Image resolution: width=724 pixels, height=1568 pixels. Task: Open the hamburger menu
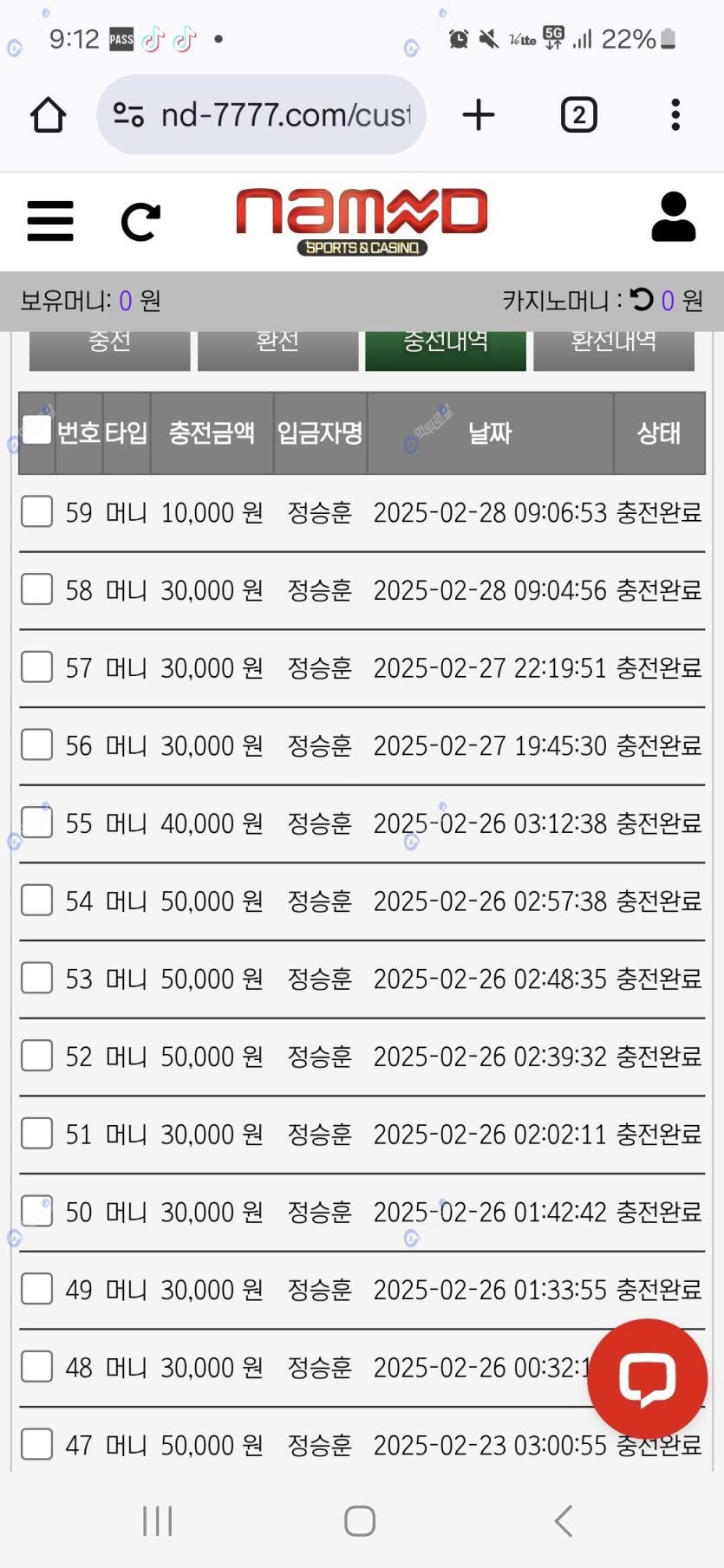(x=50, y=221)
